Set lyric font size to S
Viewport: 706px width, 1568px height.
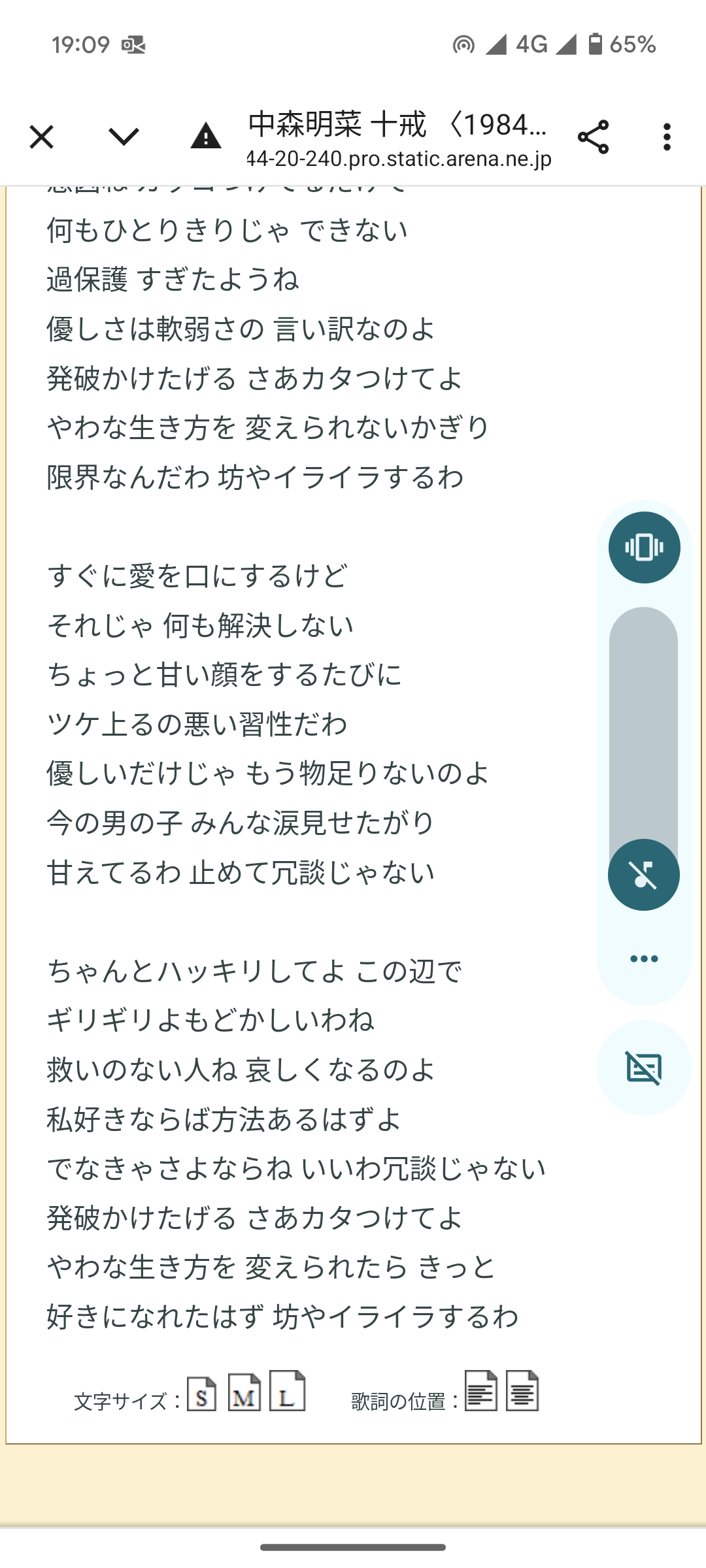[202, 1394]
